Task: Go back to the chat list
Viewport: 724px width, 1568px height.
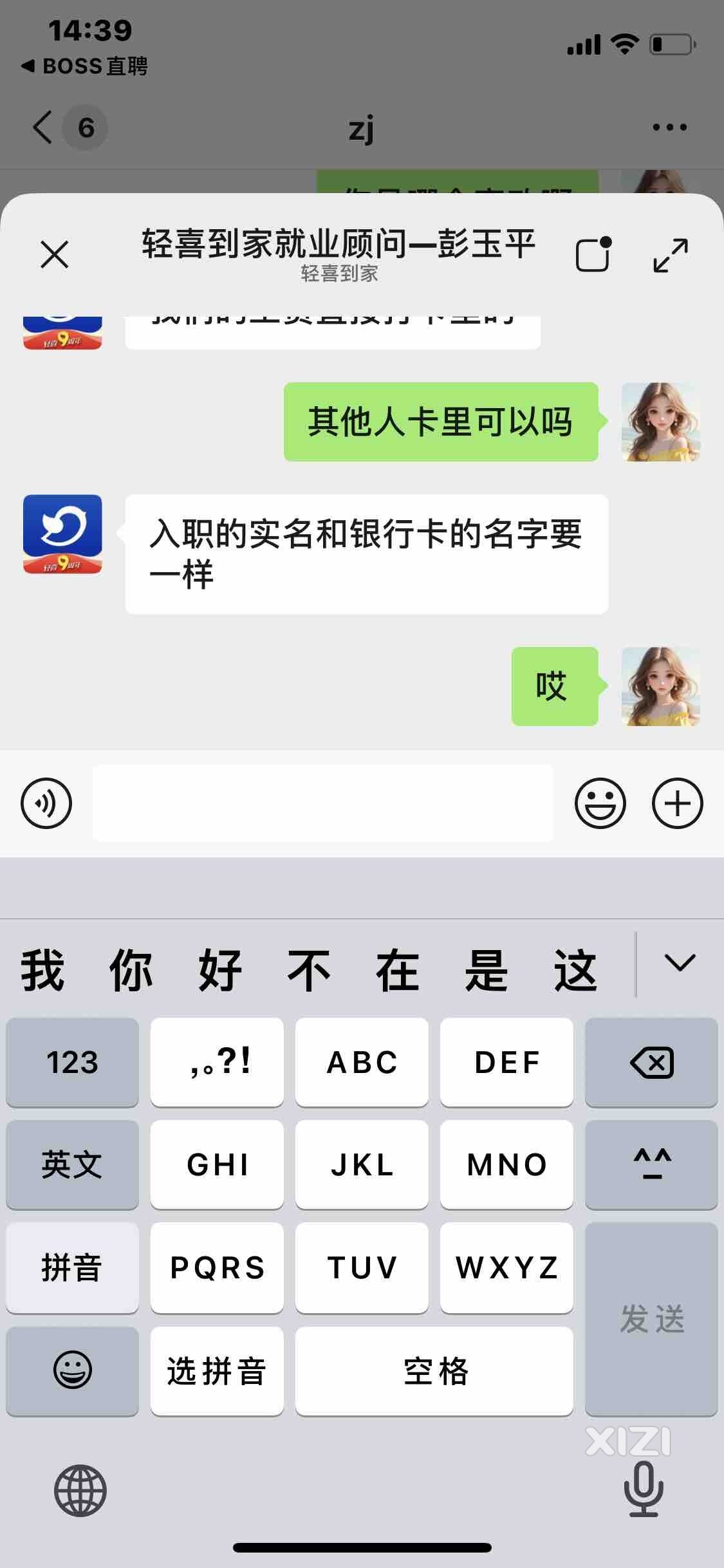Action: [x=44, y=127]
